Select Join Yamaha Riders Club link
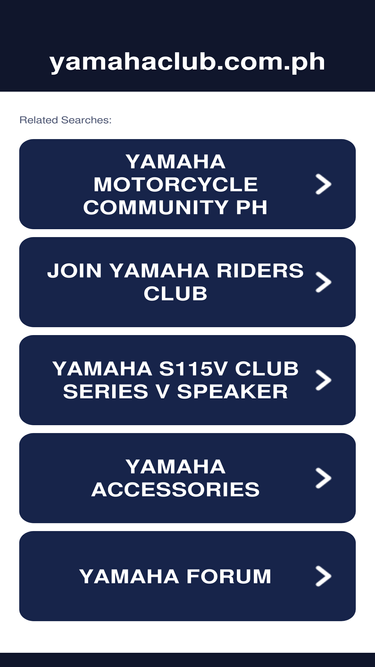The height and width of the screenshot is (667, 375). coord(188,282)
